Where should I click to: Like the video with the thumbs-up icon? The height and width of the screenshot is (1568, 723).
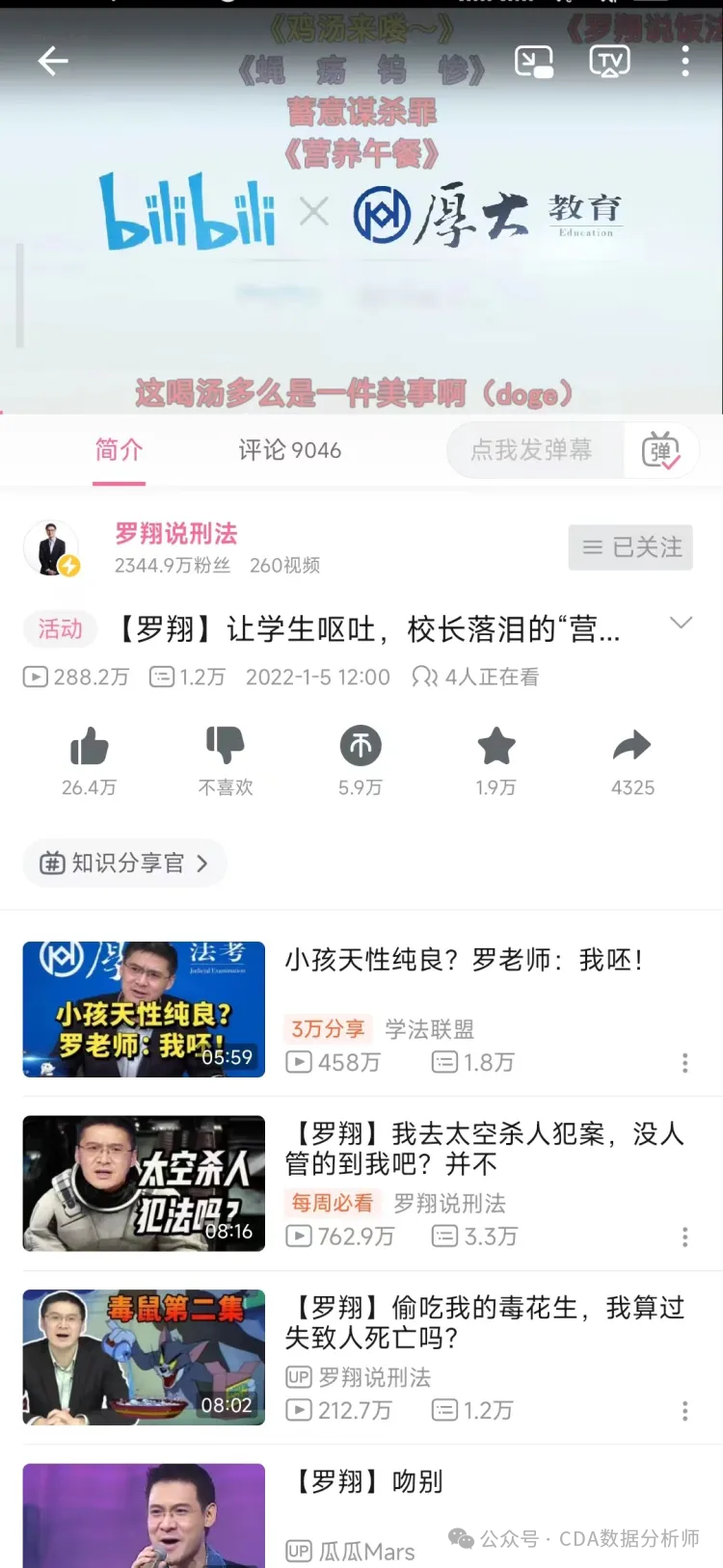[90, 747]
